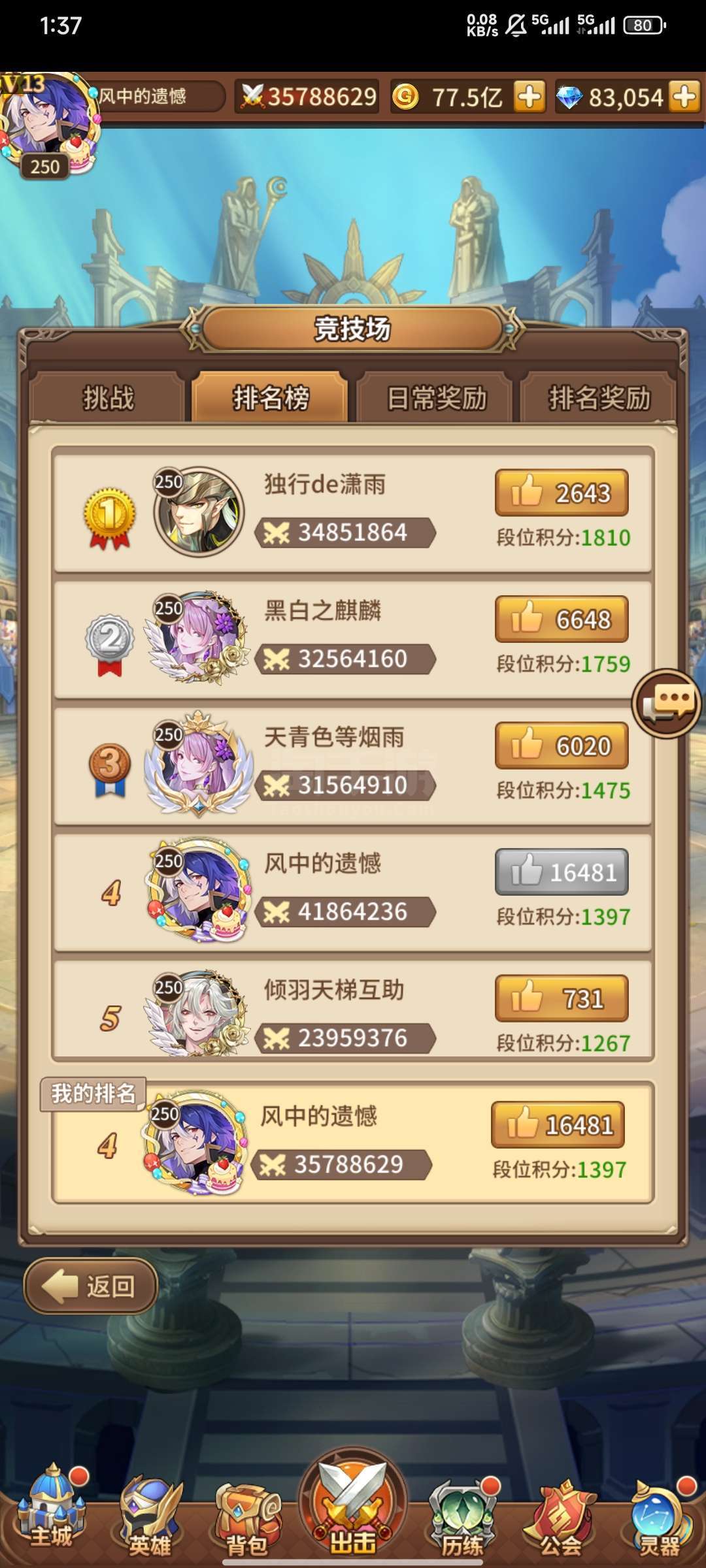706x1568 pixels.
Task: Give a thumbs-up to 黑白之麒麟
Action: tap(562, 619)
